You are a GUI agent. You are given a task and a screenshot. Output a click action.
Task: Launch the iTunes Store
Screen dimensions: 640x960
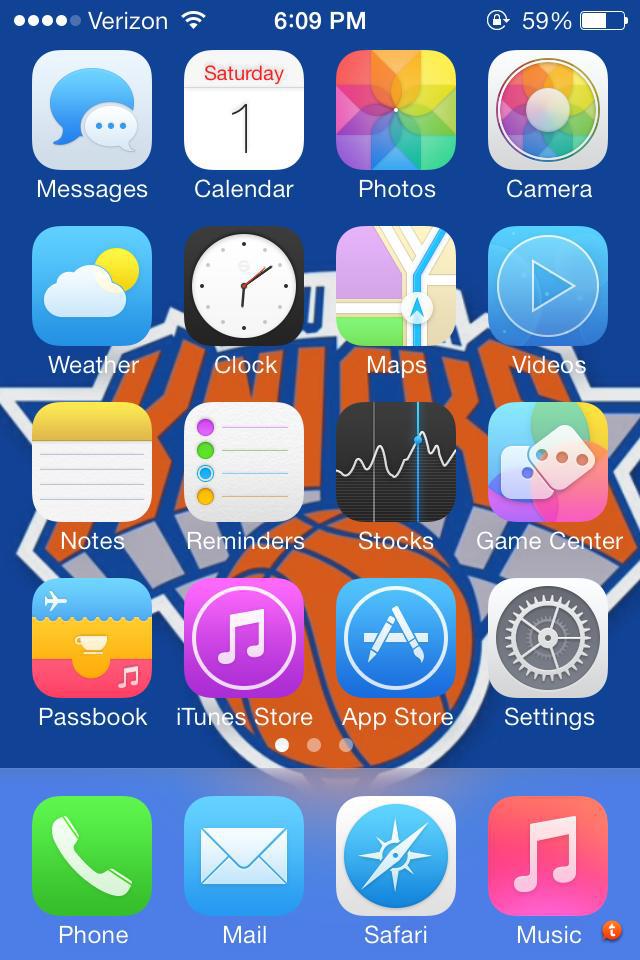(244, 638)
